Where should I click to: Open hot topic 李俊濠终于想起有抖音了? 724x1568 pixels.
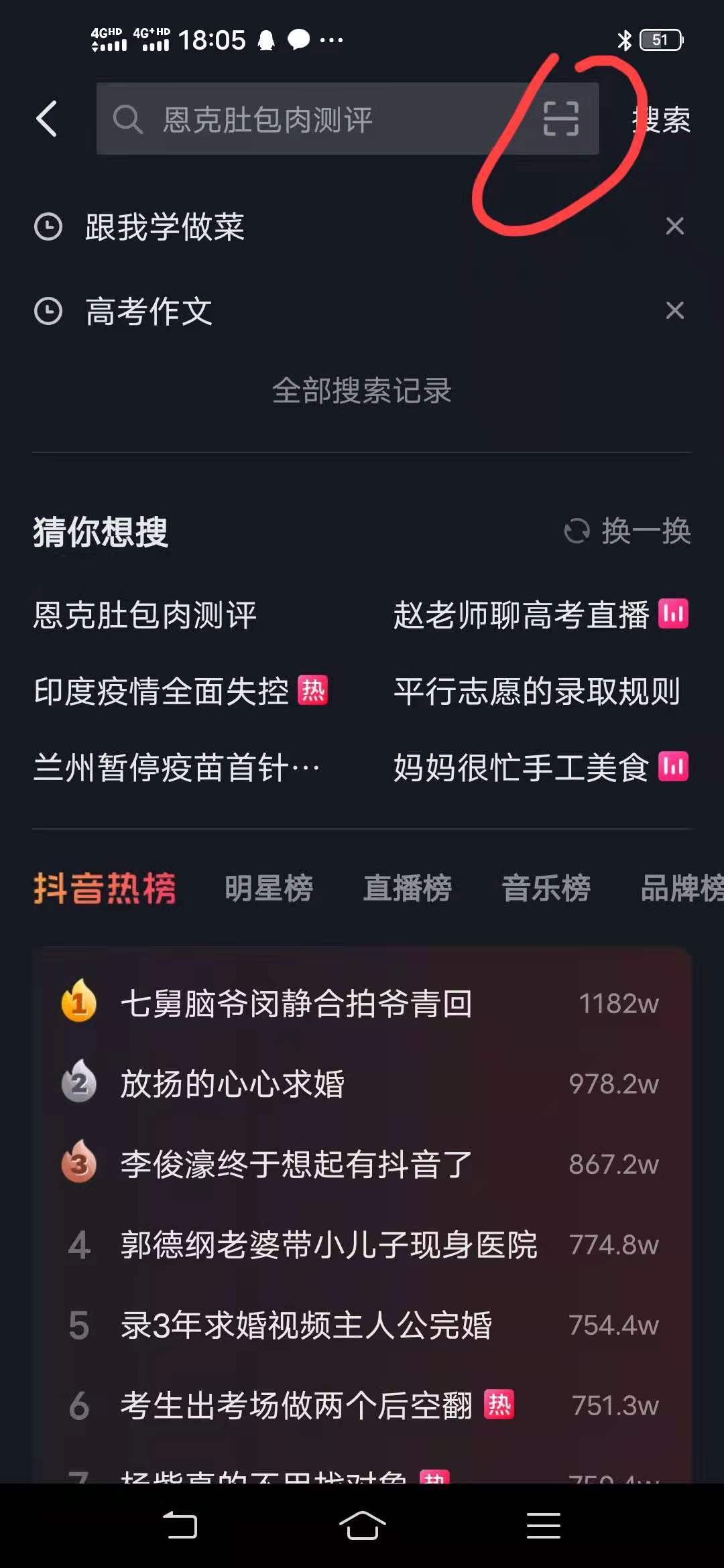click(296, 1164)
